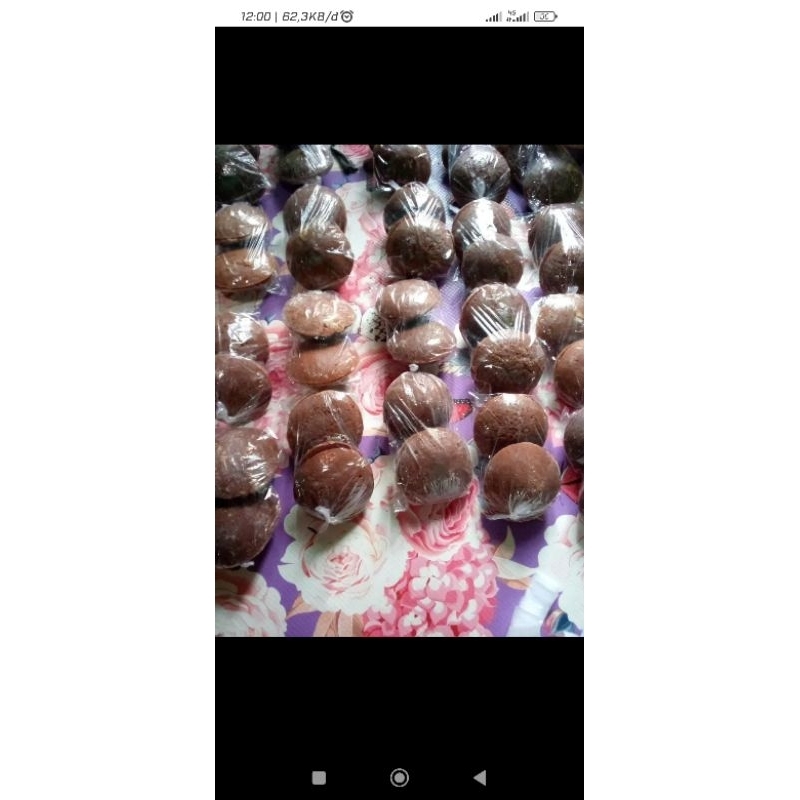The height and width of the screenshot is (800, 800).
Task: Tap the system back triangle button
Action: (x=480, y=777)
